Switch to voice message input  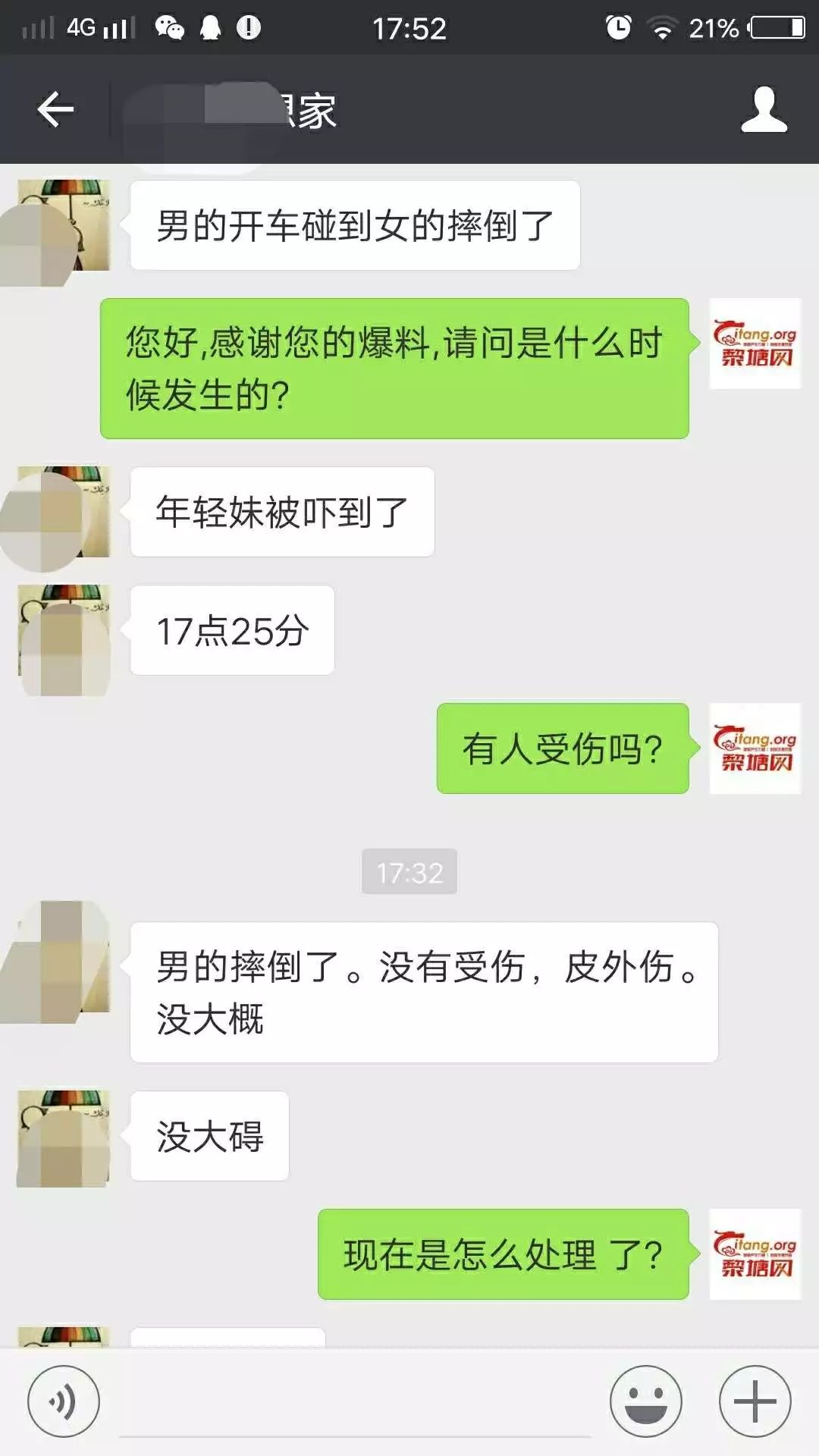(x=64, y=1401)
